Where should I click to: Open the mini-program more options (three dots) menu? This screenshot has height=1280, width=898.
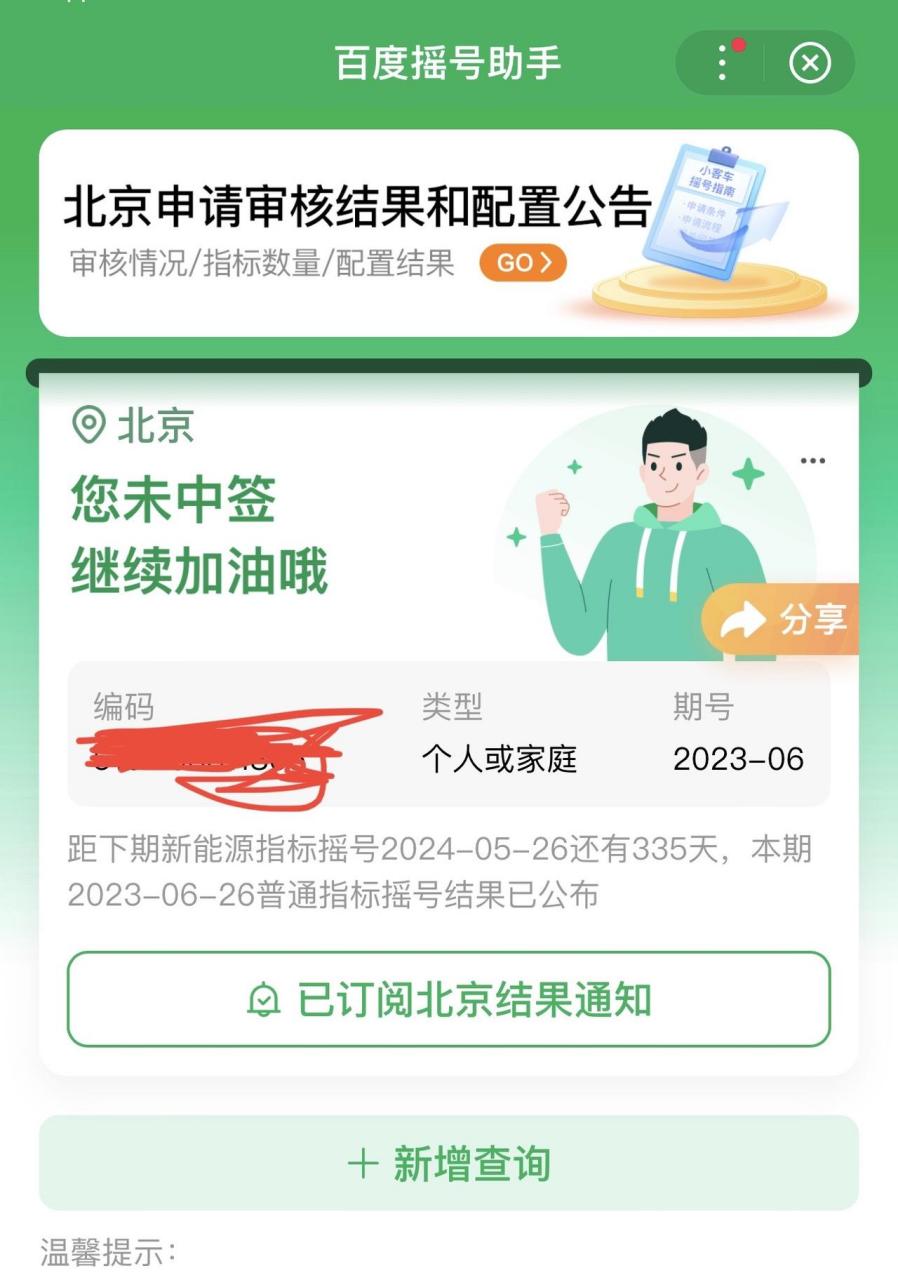coord(722,62)
